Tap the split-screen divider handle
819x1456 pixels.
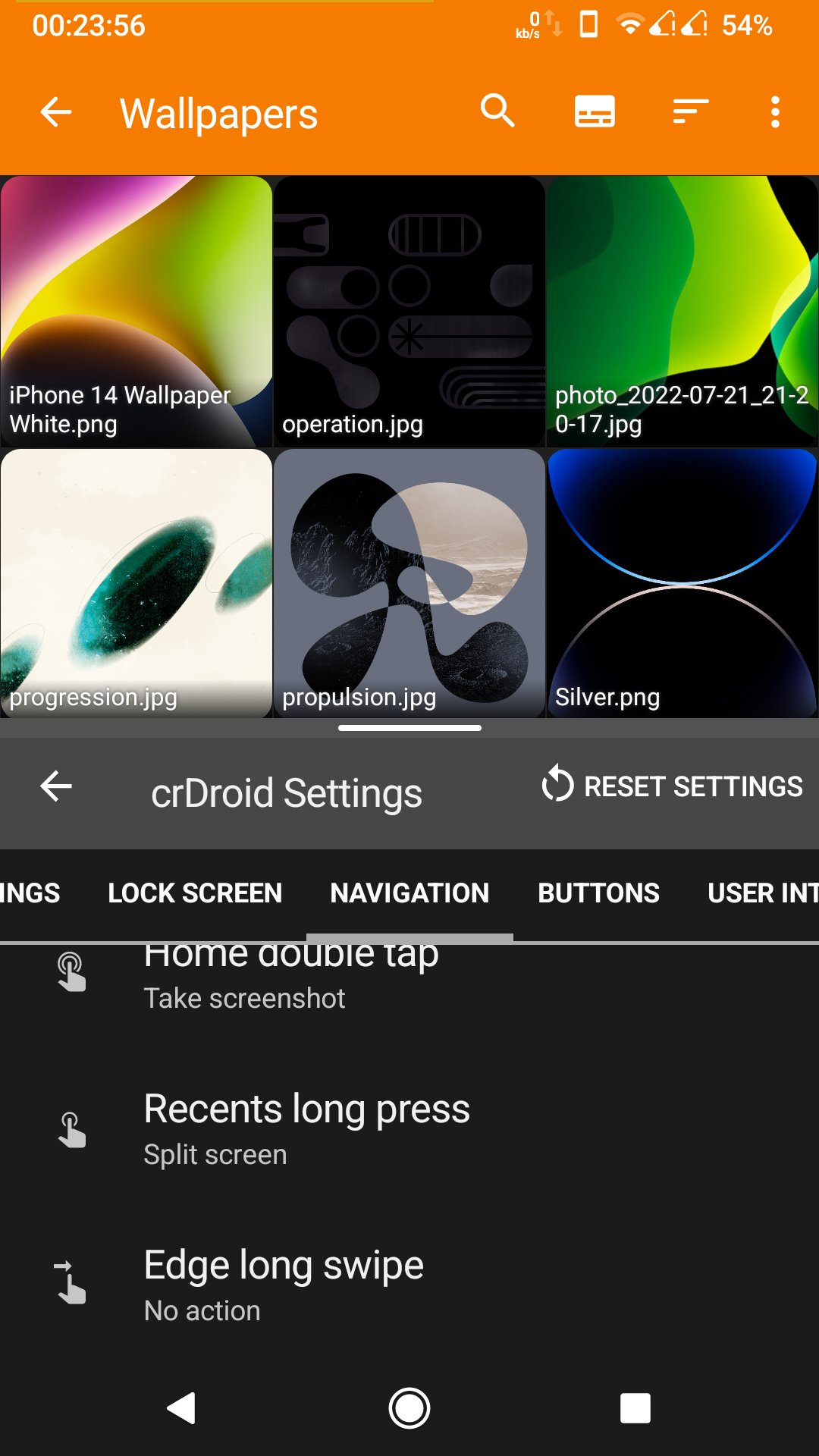coord(409,727)
